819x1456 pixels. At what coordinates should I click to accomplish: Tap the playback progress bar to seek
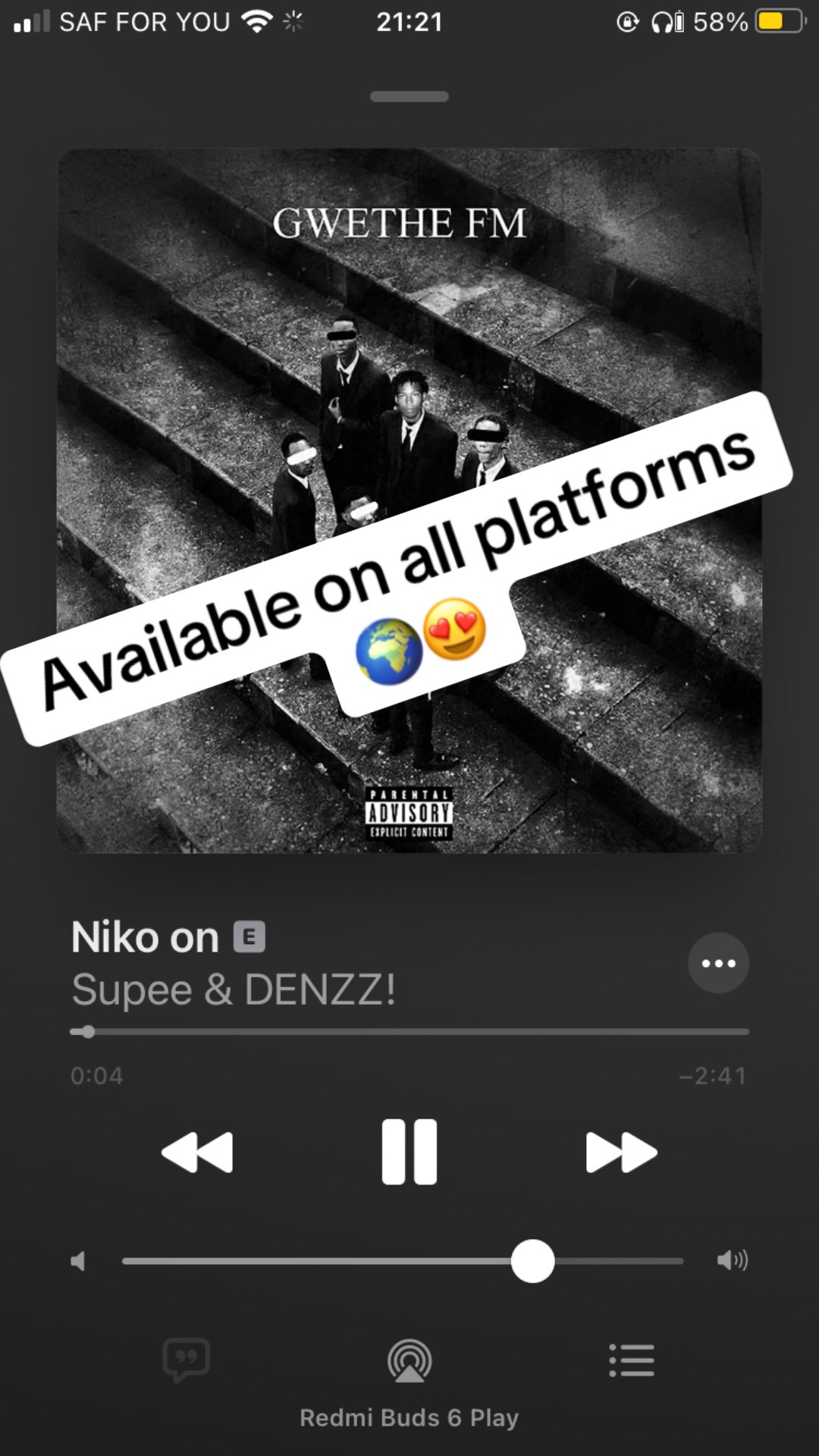(x=409, y=1032)
